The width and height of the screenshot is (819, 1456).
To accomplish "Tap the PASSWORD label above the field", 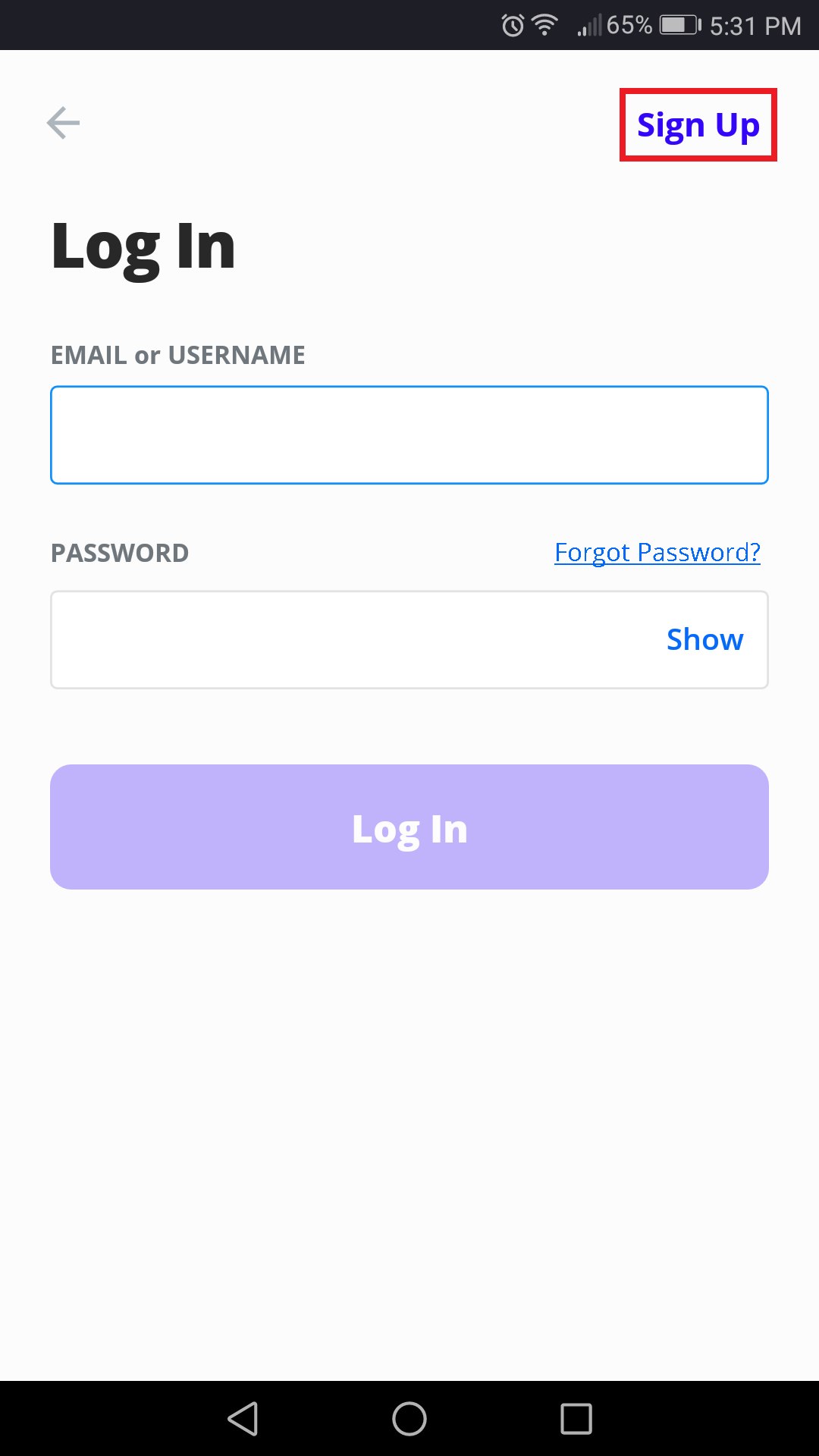I will (119, 553).
